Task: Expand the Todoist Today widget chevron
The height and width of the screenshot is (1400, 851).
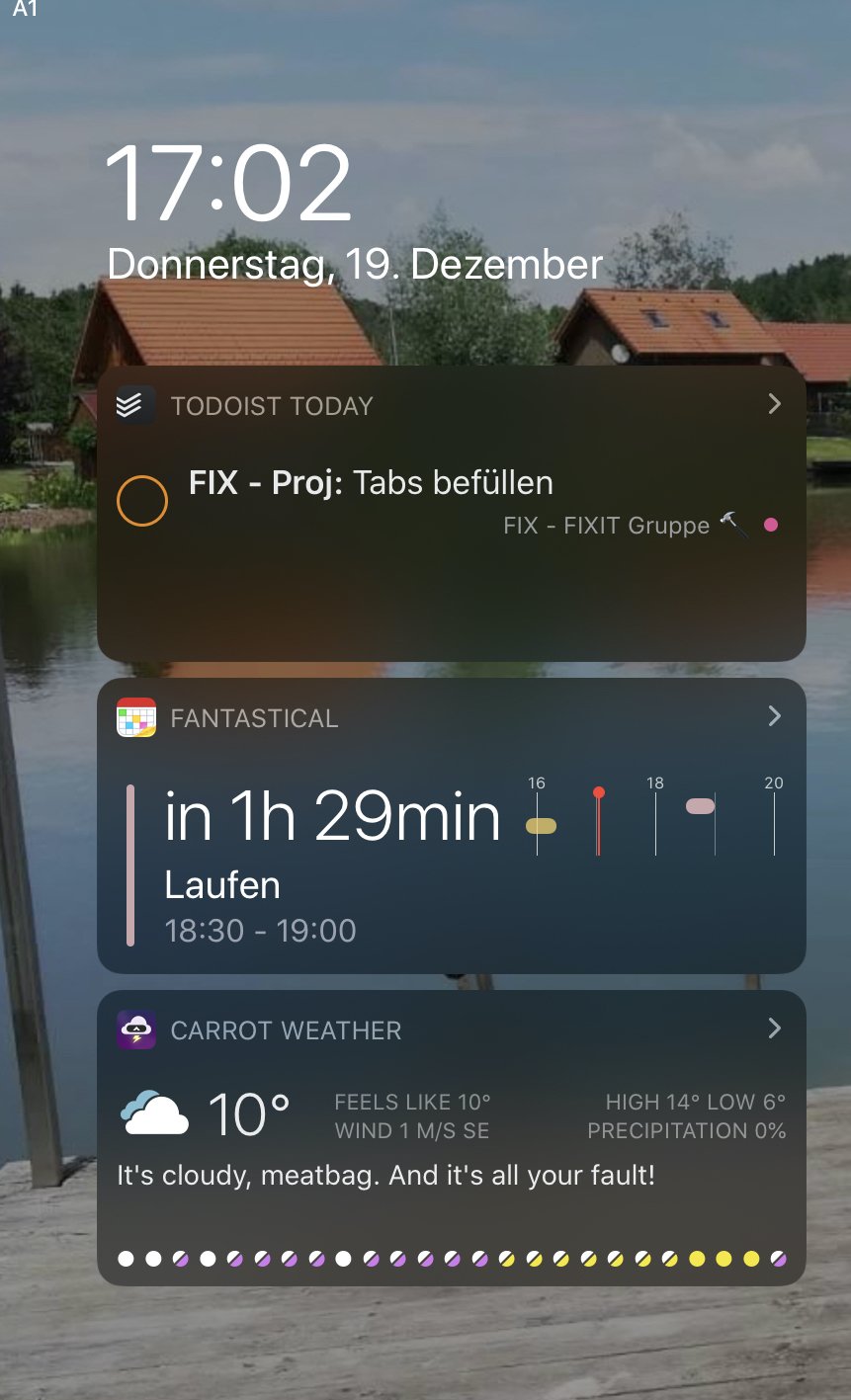Action: [774, 404]
